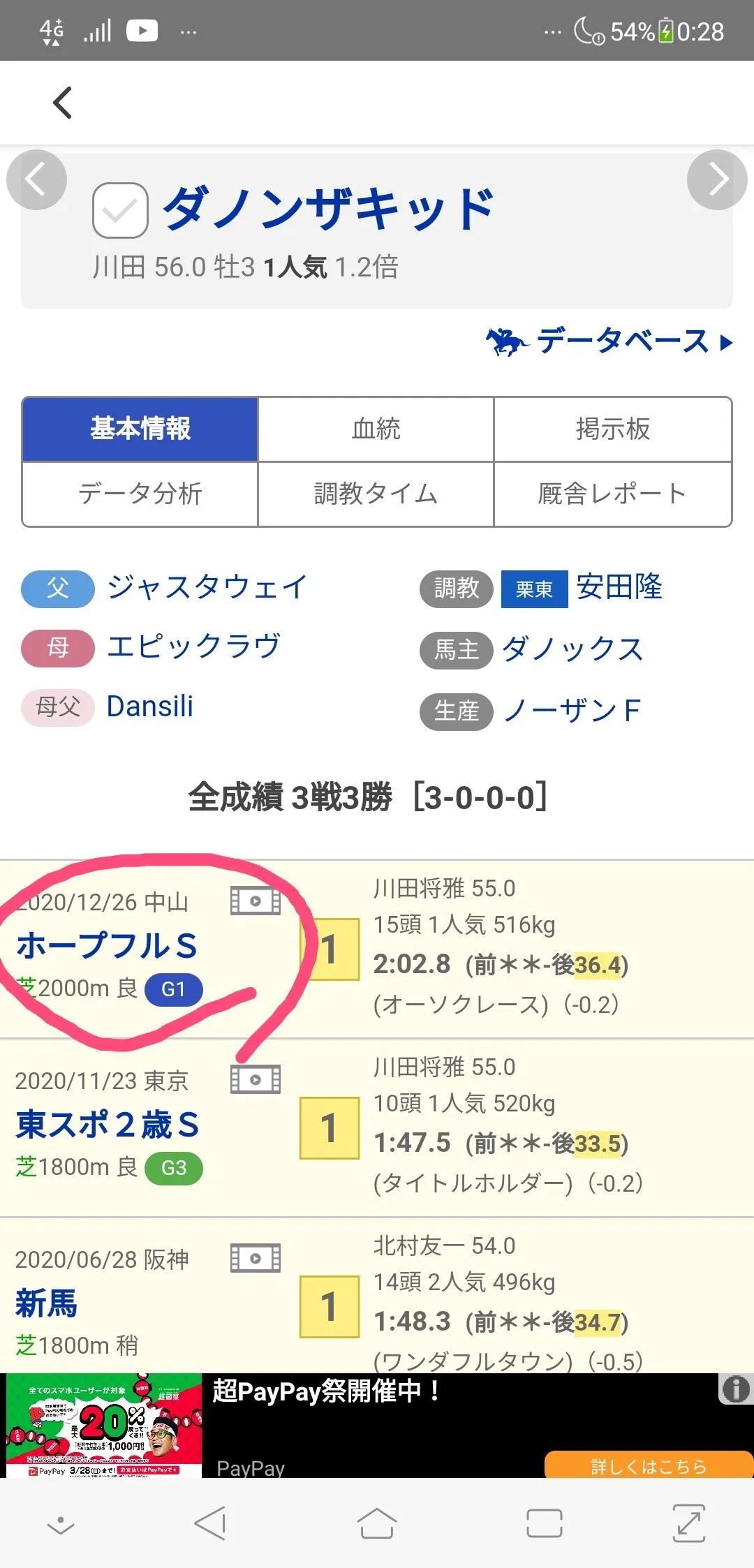
Task: Open owner ダノックス
Action: point(572,649)
